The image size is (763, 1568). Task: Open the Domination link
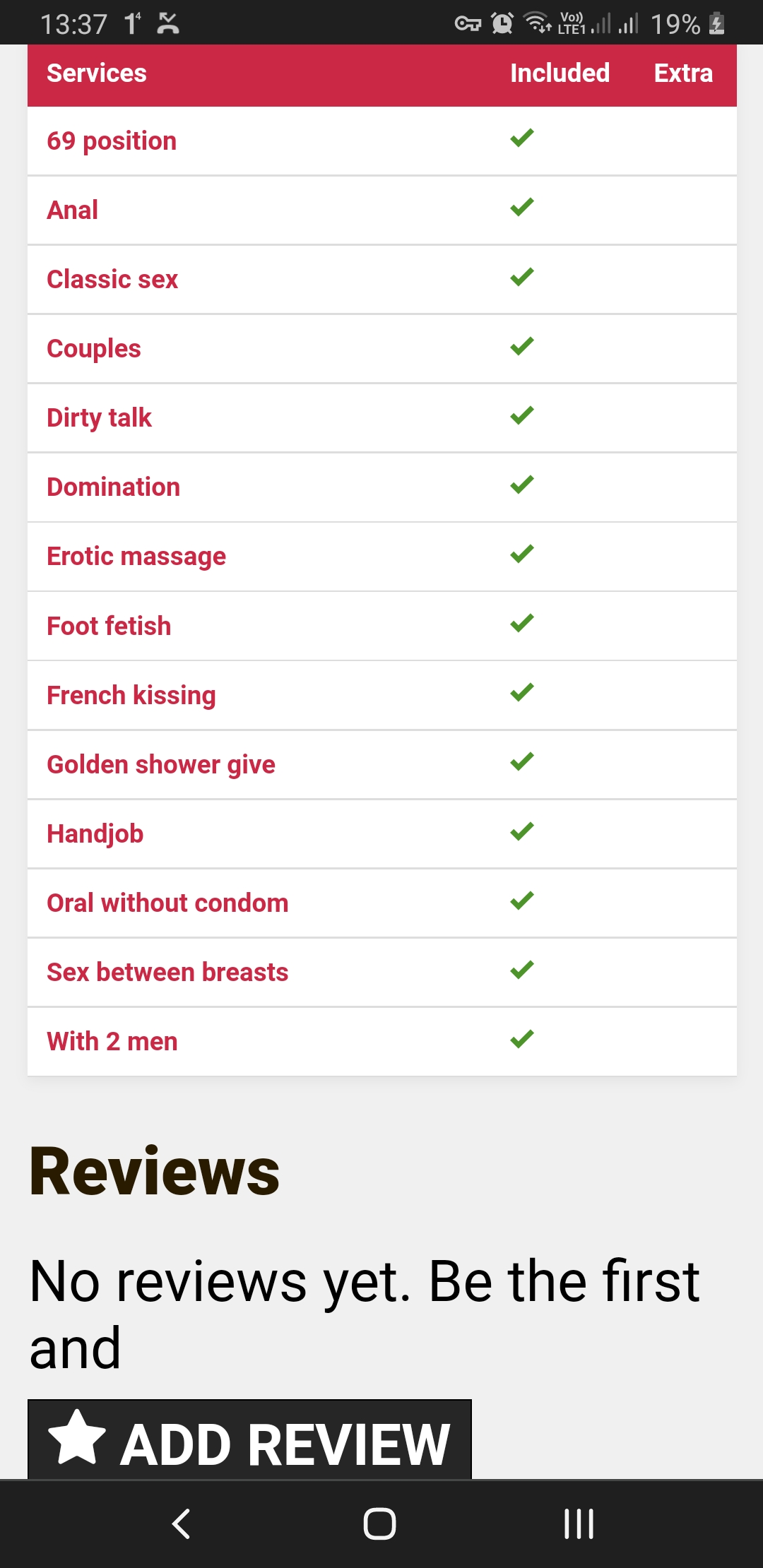click(114, 487)
